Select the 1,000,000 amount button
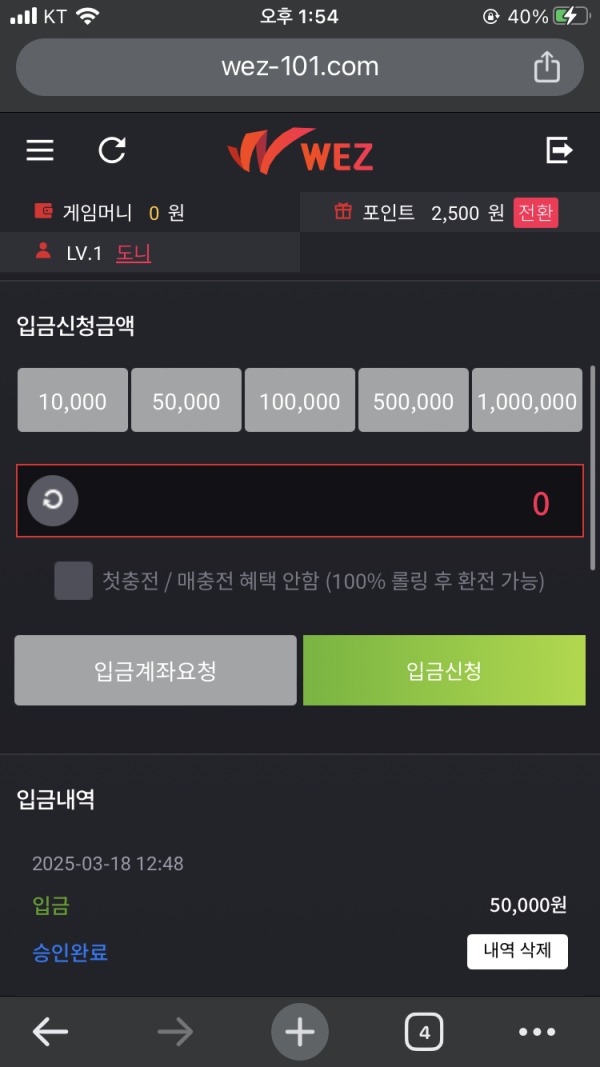This screenshot has width=600, height=1067. point(527,401)
